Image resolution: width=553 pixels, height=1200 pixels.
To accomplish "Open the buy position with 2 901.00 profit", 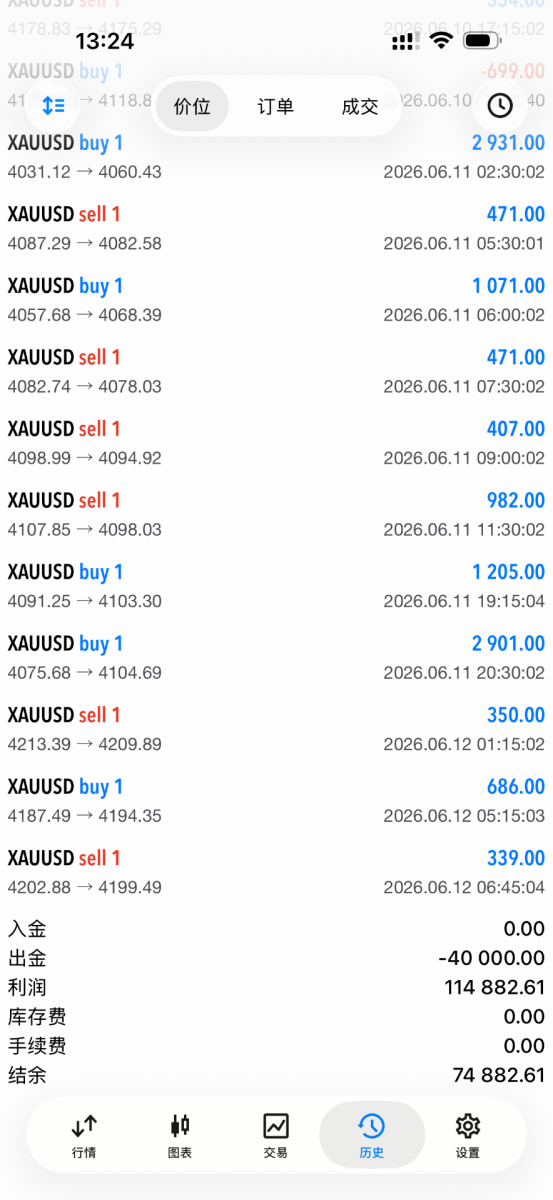I will [276, 657].
